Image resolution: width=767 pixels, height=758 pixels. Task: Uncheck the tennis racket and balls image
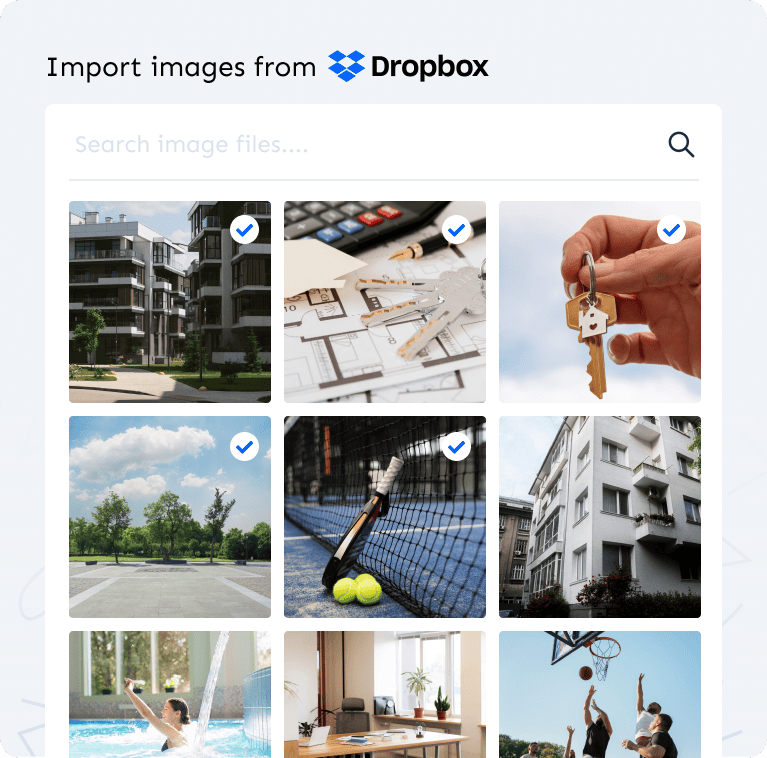click(457, 446)
